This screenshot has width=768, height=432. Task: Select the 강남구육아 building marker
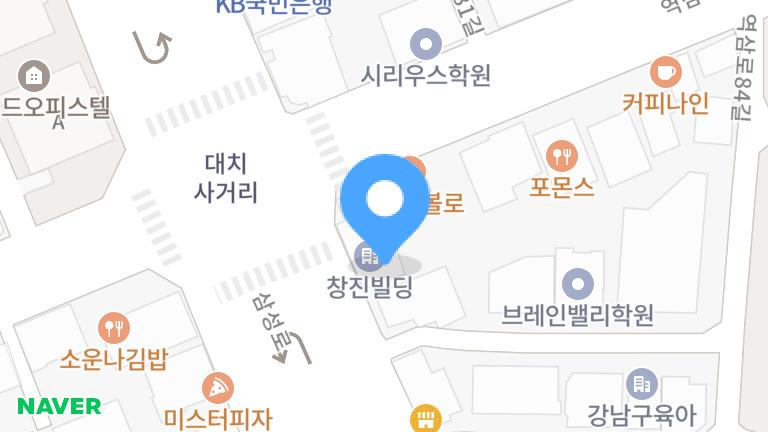tap(641, 383)
